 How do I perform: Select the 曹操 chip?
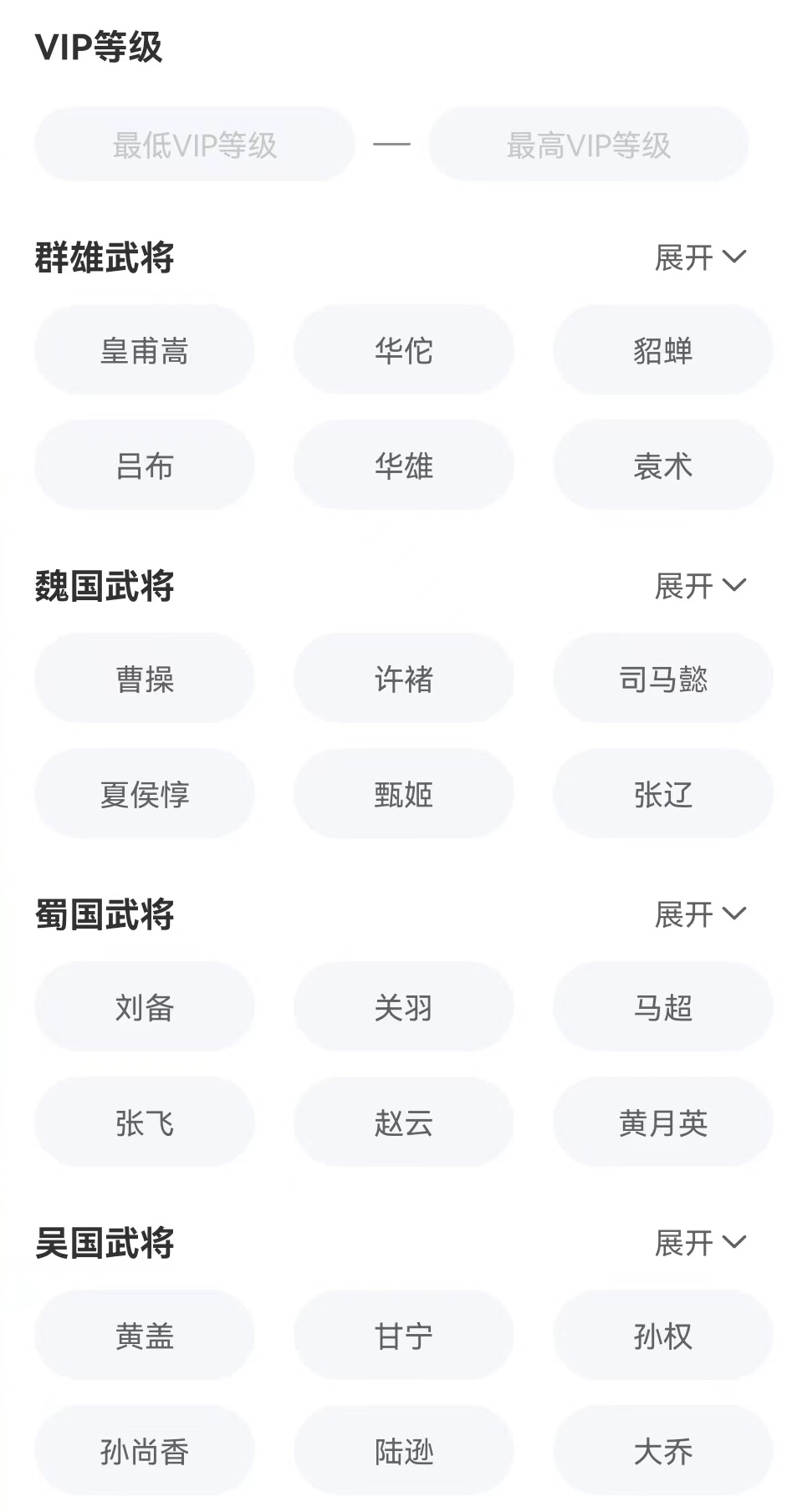click(x=145, y=679)
